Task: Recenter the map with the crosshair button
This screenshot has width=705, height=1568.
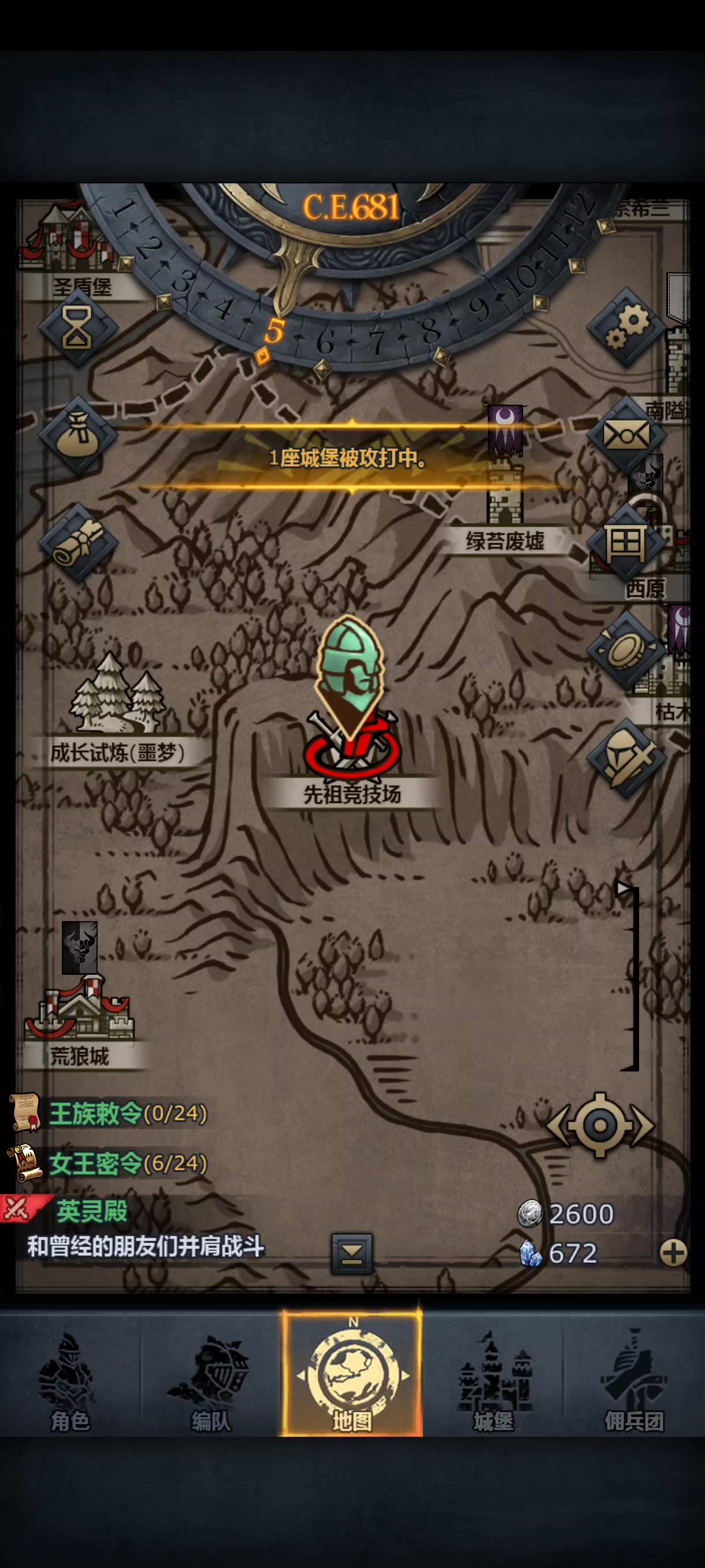Action: 600,1125
